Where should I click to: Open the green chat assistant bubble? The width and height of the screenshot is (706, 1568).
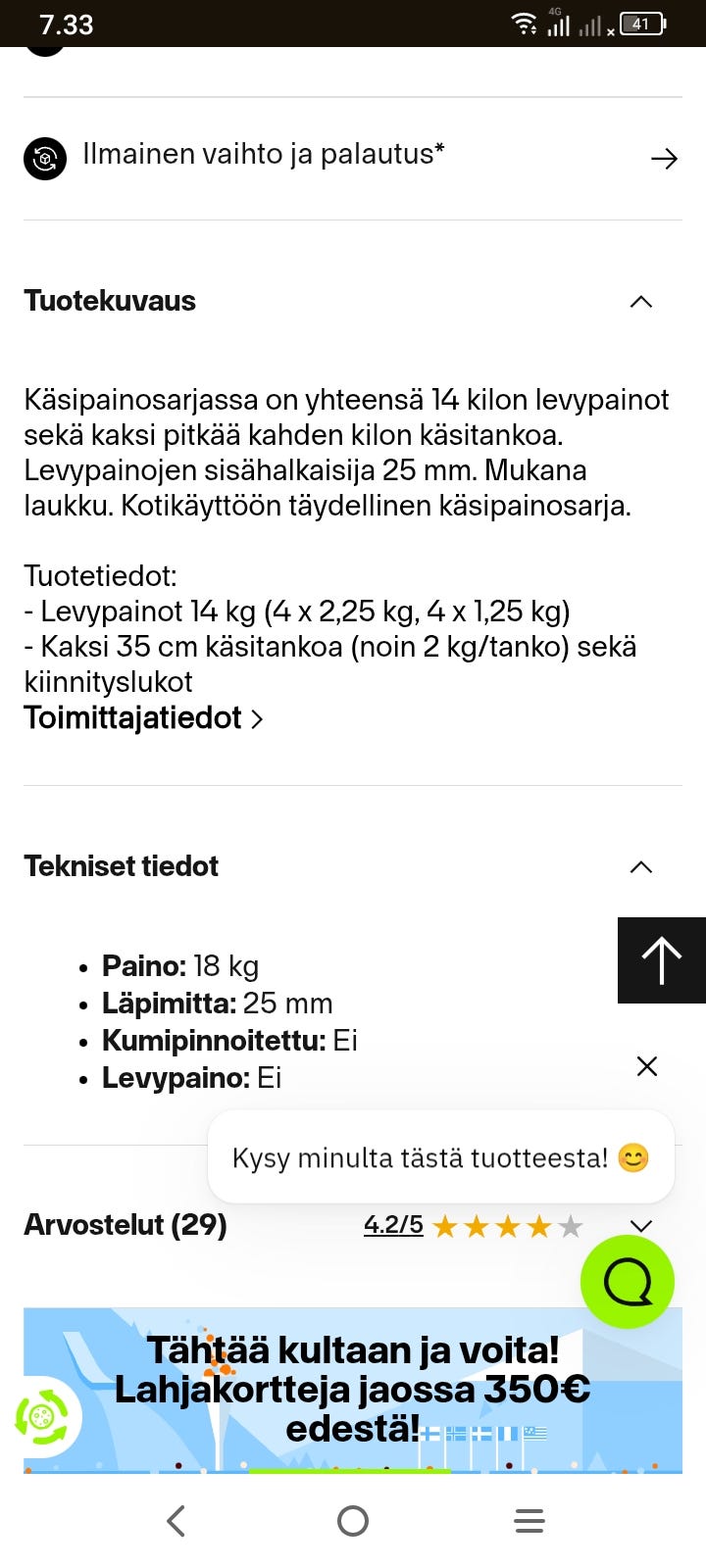[628, 1281]
